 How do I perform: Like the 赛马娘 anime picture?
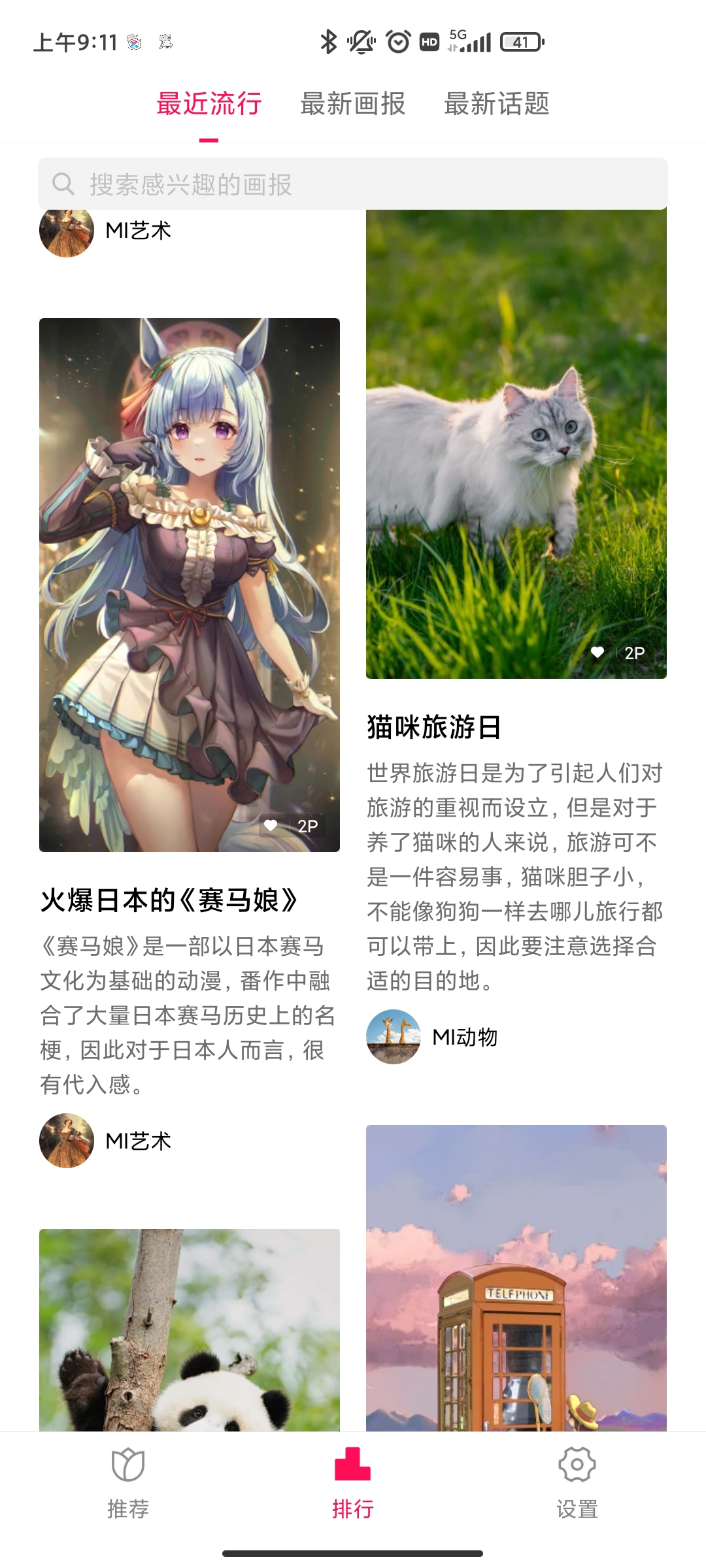(x=271, y=826)
